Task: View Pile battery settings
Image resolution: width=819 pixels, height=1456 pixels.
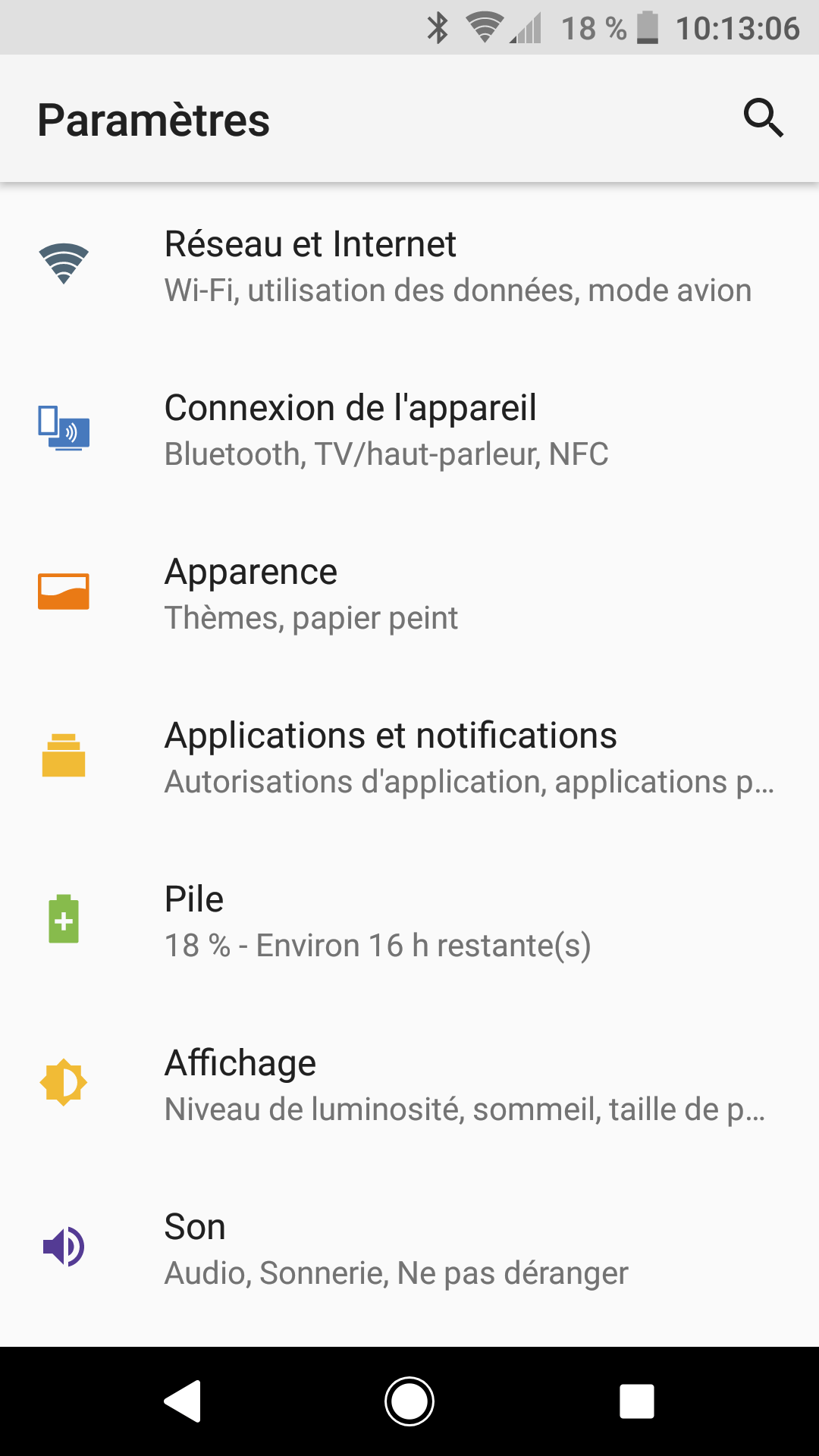Action: pyautogui.click(x=409, y=921)
